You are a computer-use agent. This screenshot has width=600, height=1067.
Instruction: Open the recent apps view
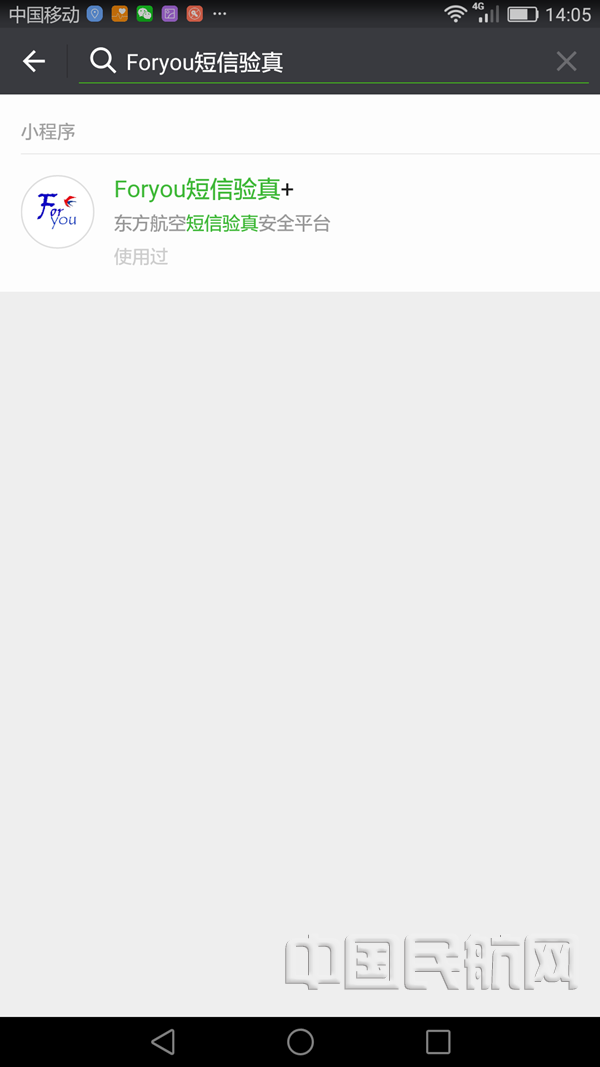tap(438, 1041)
